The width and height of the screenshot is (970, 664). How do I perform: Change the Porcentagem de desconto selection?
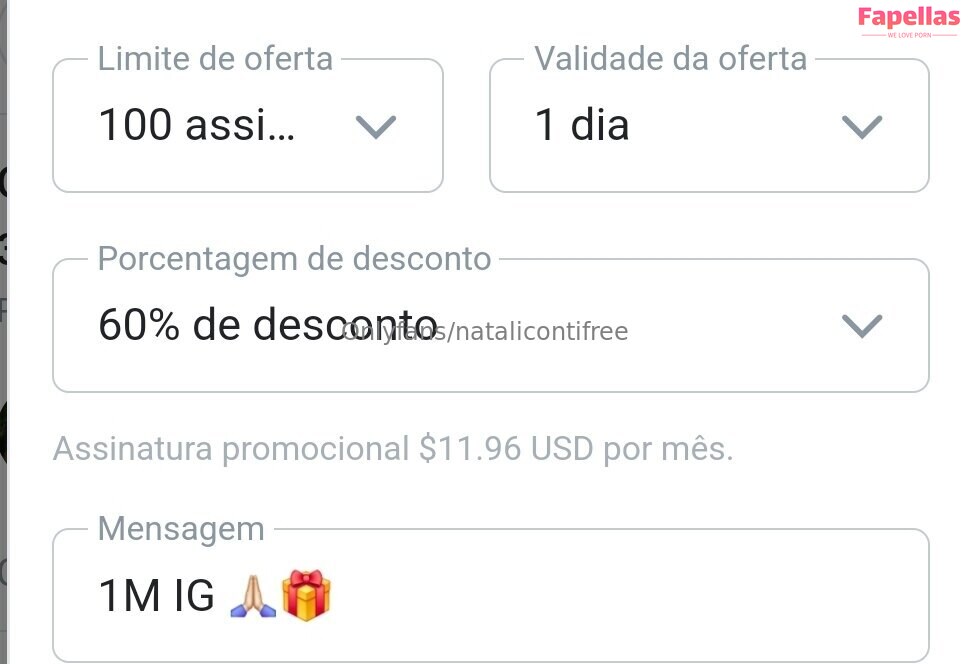click(490, 326)
